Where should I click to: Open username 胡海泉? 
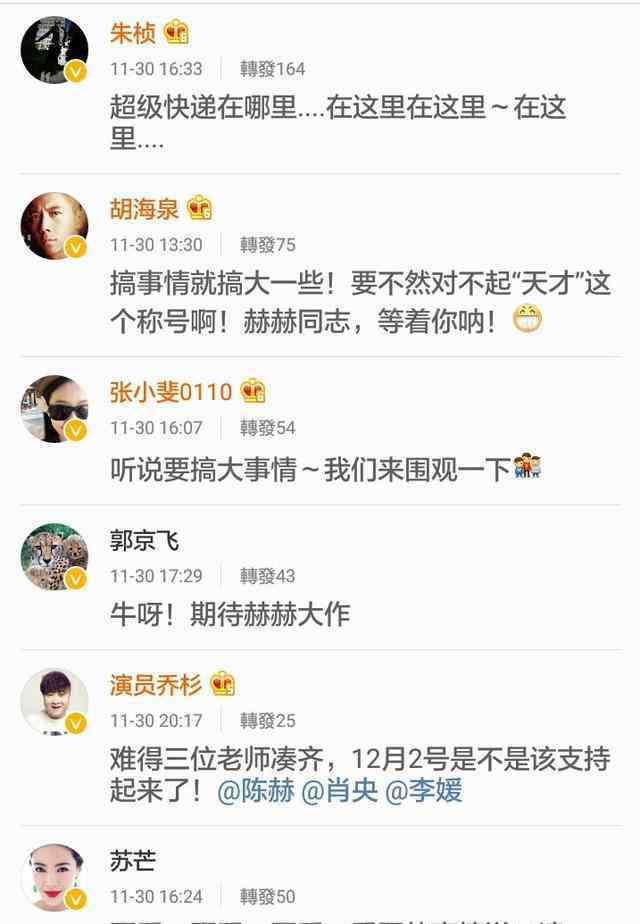tap(144, 209)
